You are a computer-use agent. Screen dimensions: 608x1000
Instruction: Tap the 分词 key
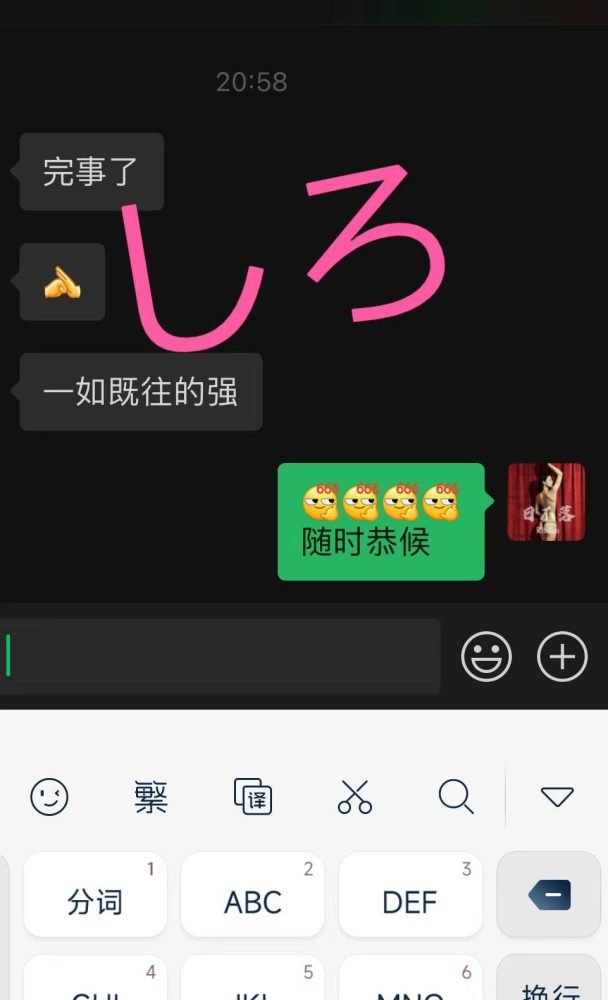[95, 895]
